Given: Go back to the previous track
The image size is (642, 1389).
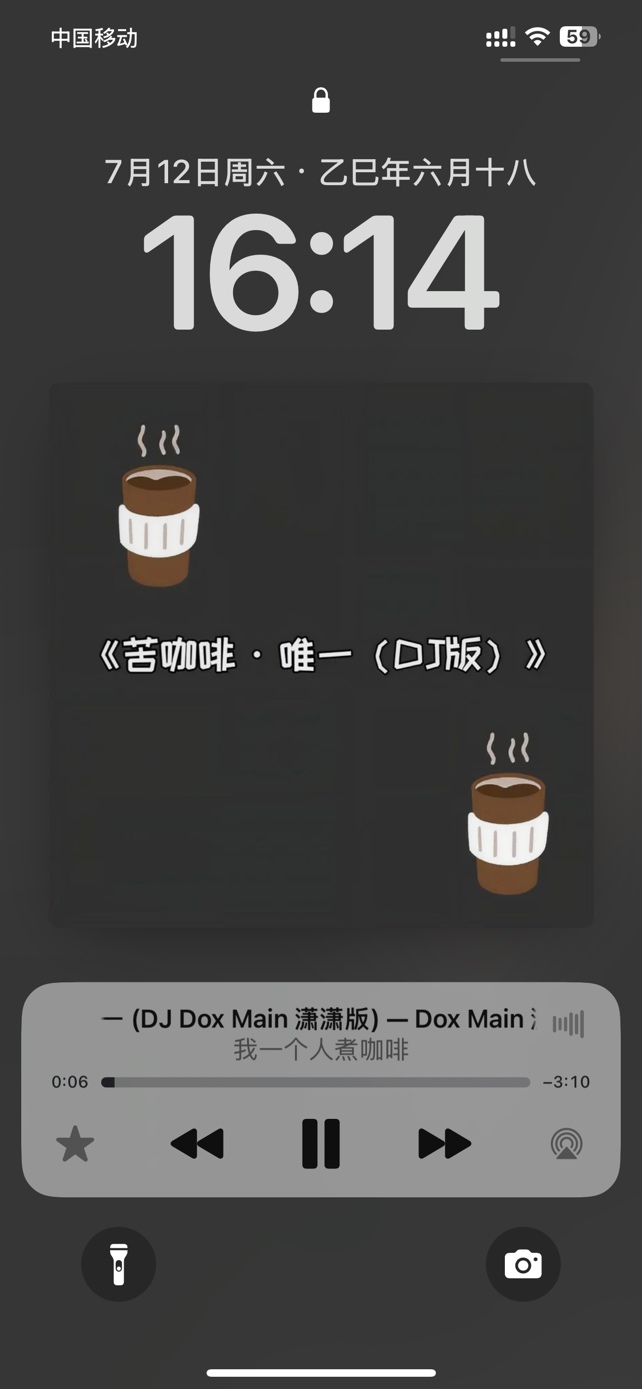Looking at the screenshot, I should 197,1143.
